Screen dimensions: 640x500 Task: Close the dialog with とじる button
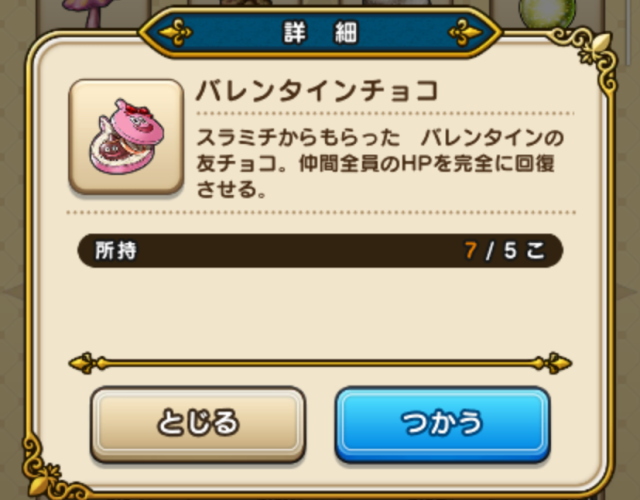tap(198, 424)
